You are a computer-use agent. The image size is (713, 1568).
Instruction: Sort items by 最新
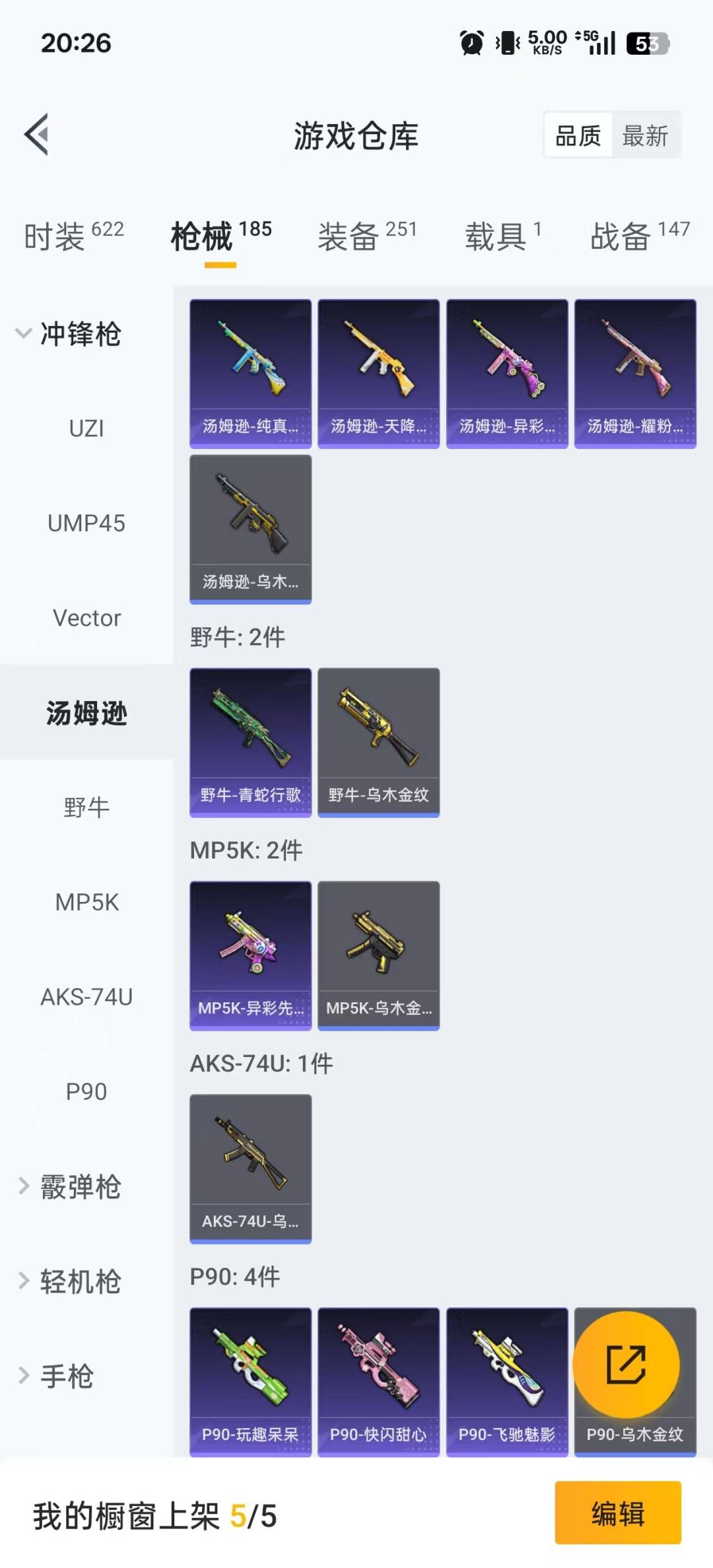click(645, 135)
